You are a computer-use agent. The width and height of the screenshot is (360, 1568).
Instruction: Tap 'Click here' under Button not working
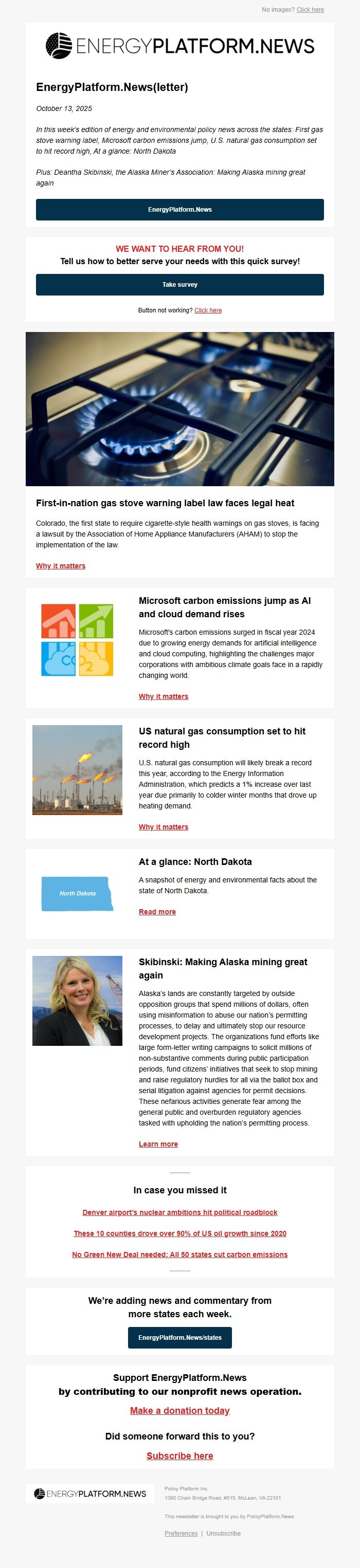[208, 310]
